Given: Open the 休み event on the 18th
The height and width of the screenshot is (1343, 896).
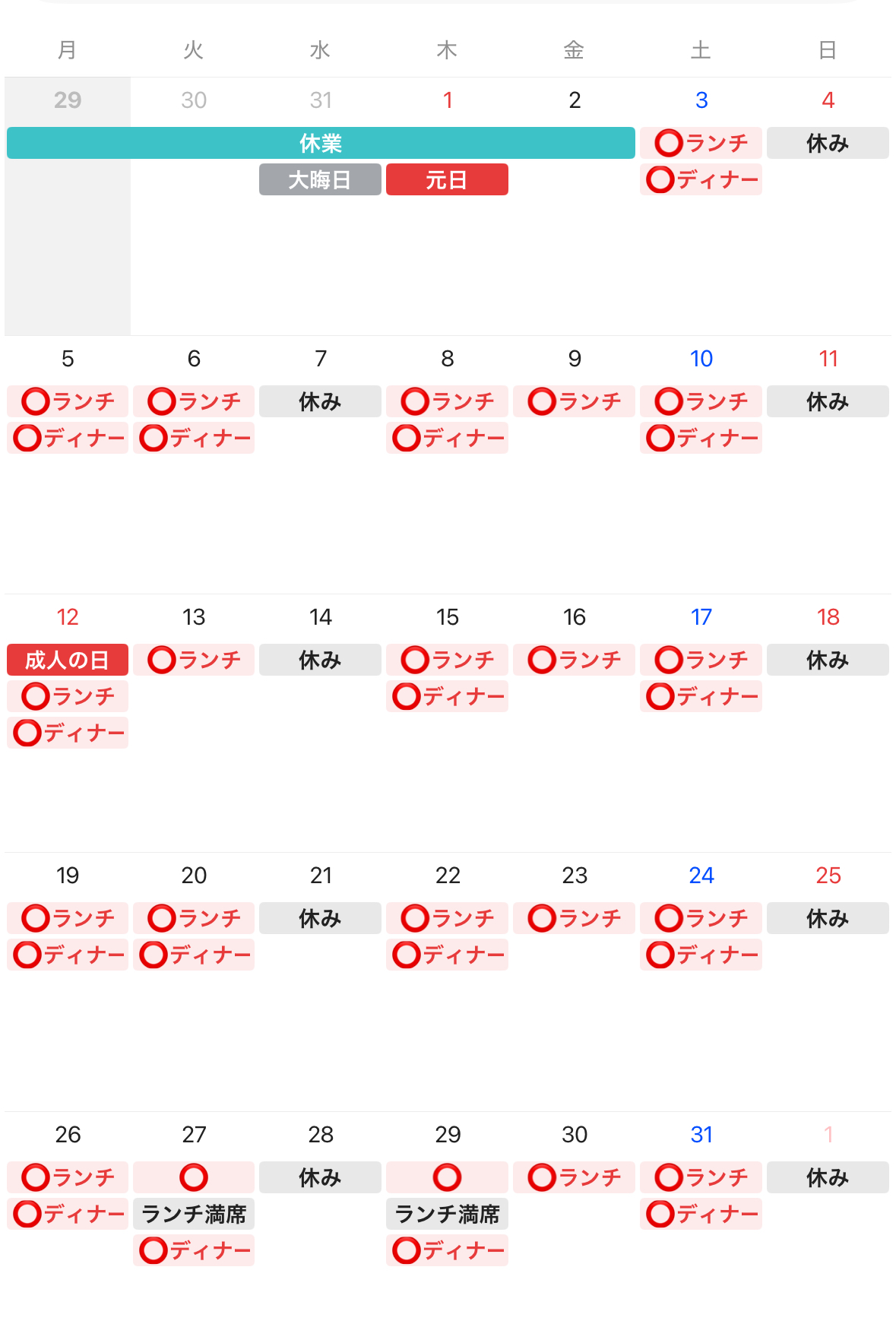Looking at the screenshot, I should (828, 660).
